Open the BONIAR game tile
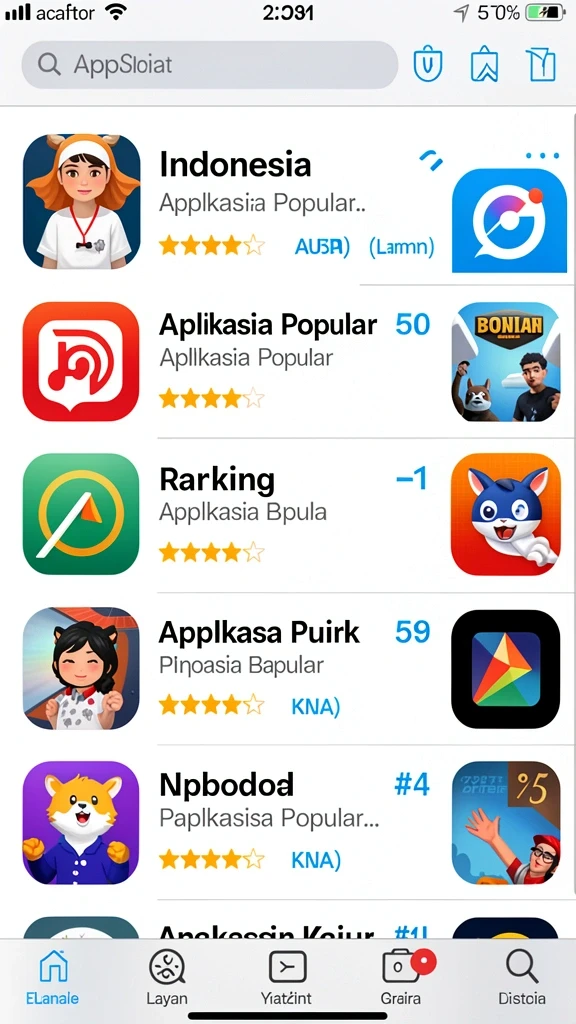The width and height of the screenshot is (576, 1024). tap(505, 362)
